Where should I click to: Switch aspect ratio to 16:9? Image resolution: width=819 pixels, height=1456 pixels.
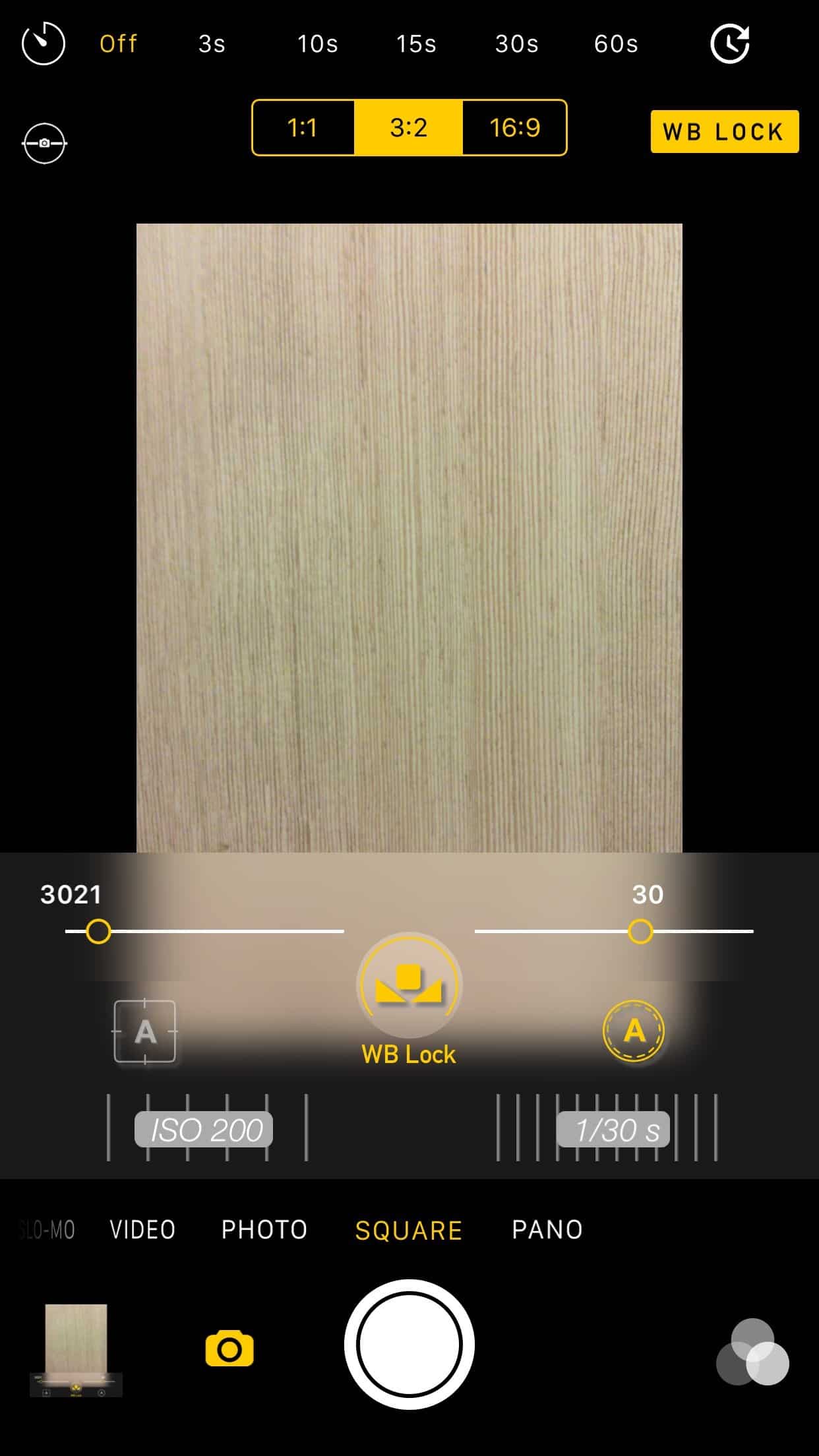[514, 129]
